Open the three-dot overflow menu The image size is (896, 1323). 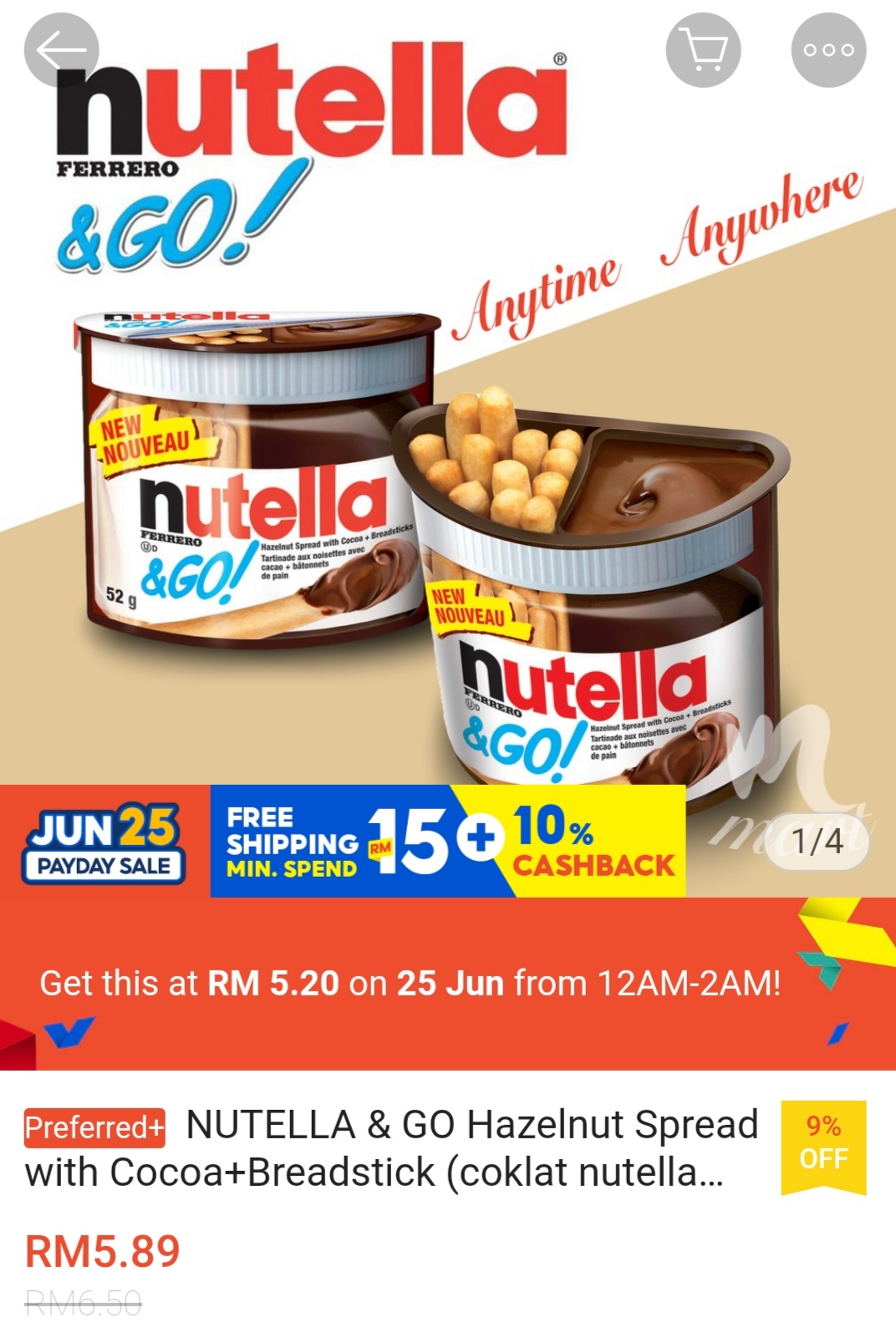tap(828, 50)
